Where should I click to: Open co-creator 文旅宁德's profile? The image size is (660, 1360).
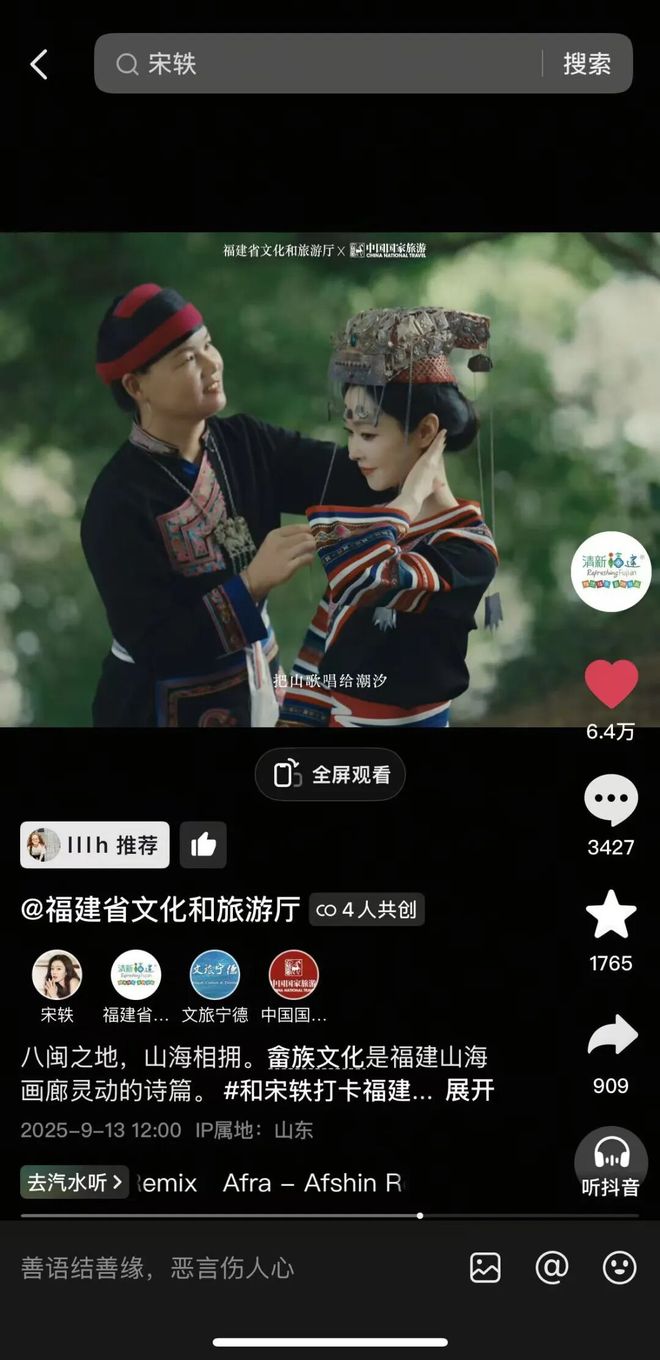coord(215,976)
